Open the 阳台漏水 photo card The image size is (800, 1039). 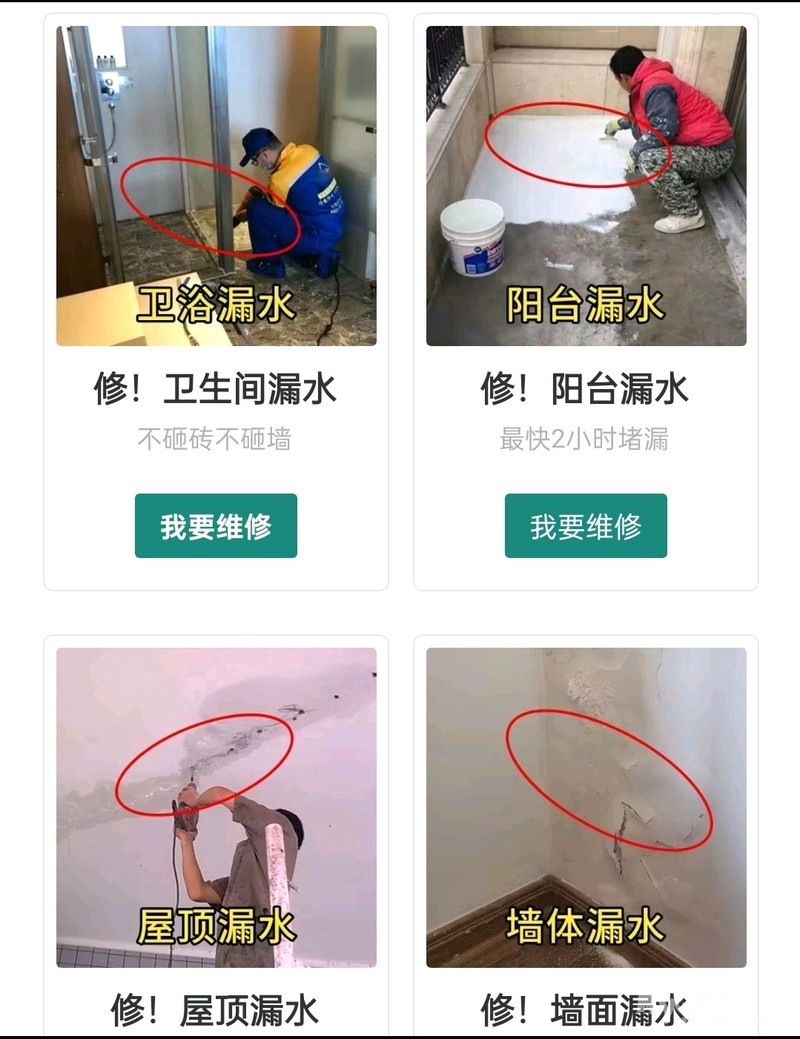[x=586, y=186]
